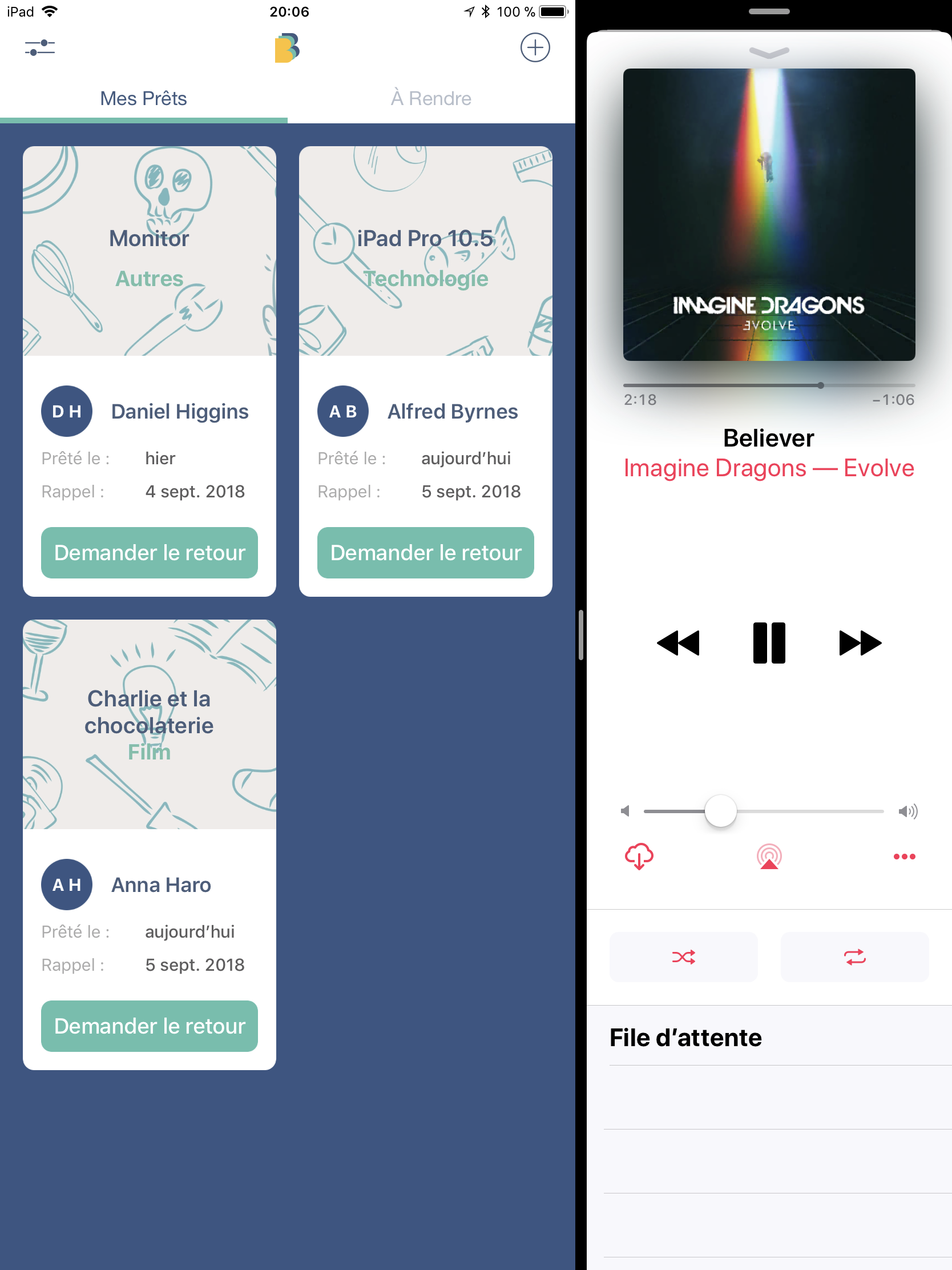952x1270 pixels.
Task: Open the music player more options menu
Action: [904, 856]
